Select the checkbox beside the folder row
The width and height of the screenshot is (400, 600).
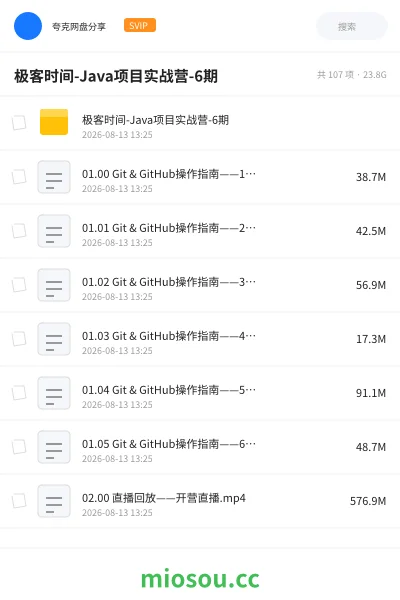pyautogui.click(x=19, y=123)
